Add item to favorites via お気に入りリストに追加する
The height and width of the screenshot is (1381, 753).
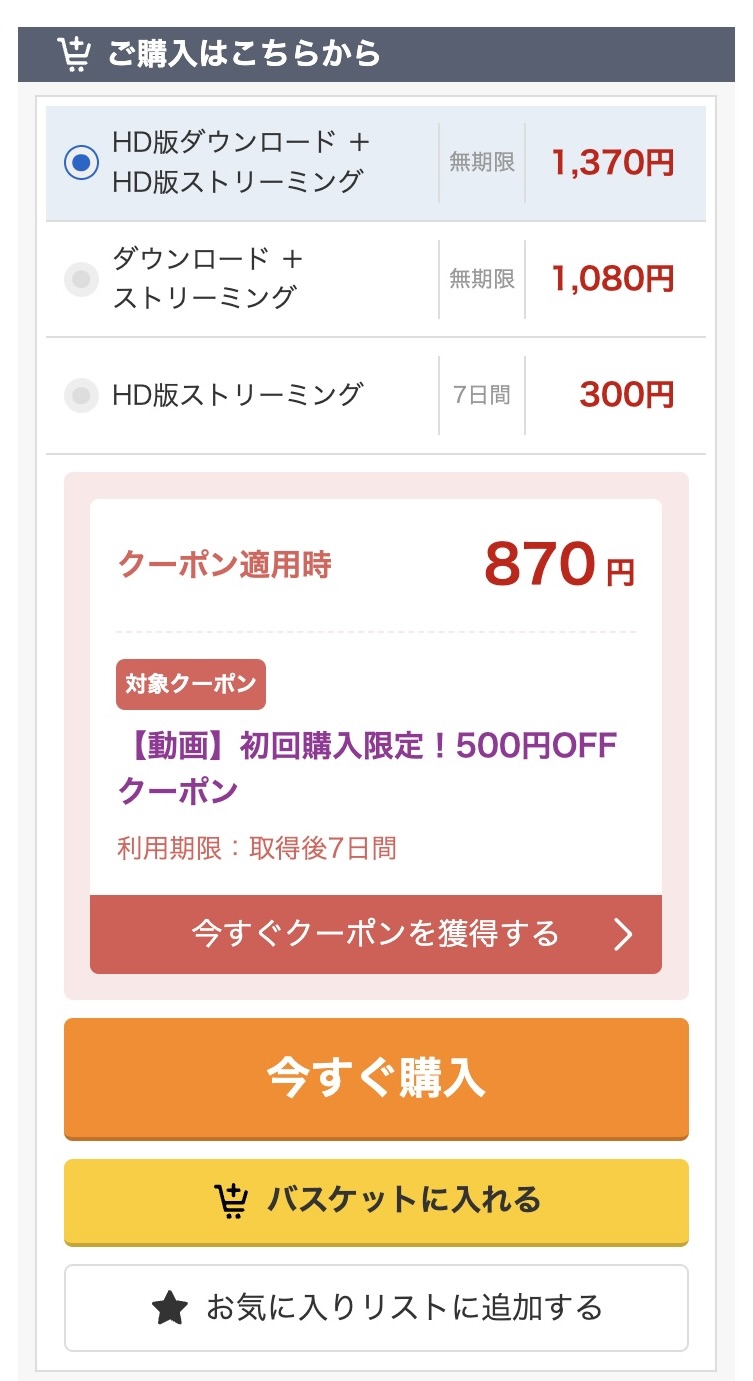376,1308
